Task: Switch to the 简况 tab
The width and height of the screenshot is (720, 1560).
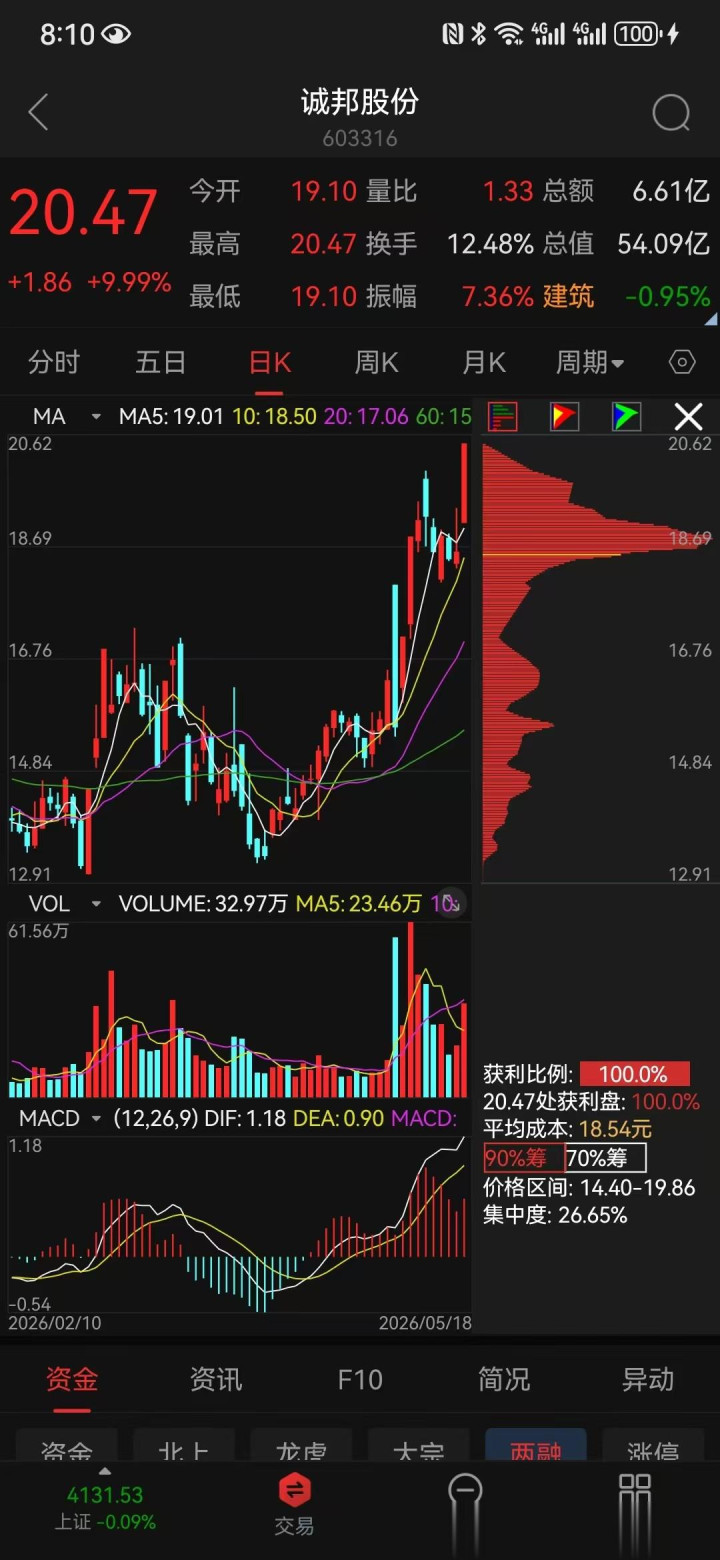Action: point(504,1380)
